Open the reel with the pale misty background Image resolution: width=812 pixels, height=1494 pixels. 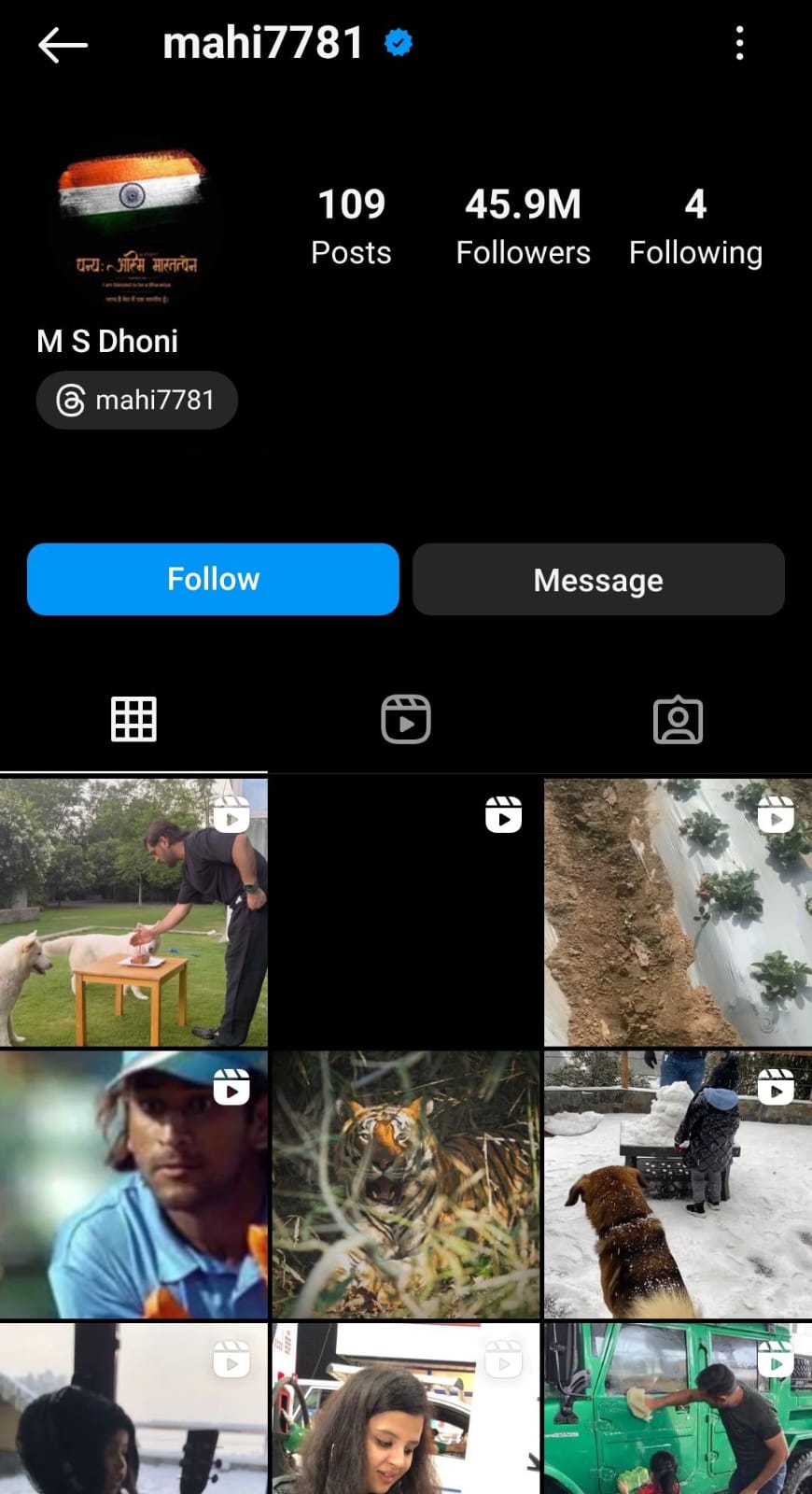[133, 1410]
